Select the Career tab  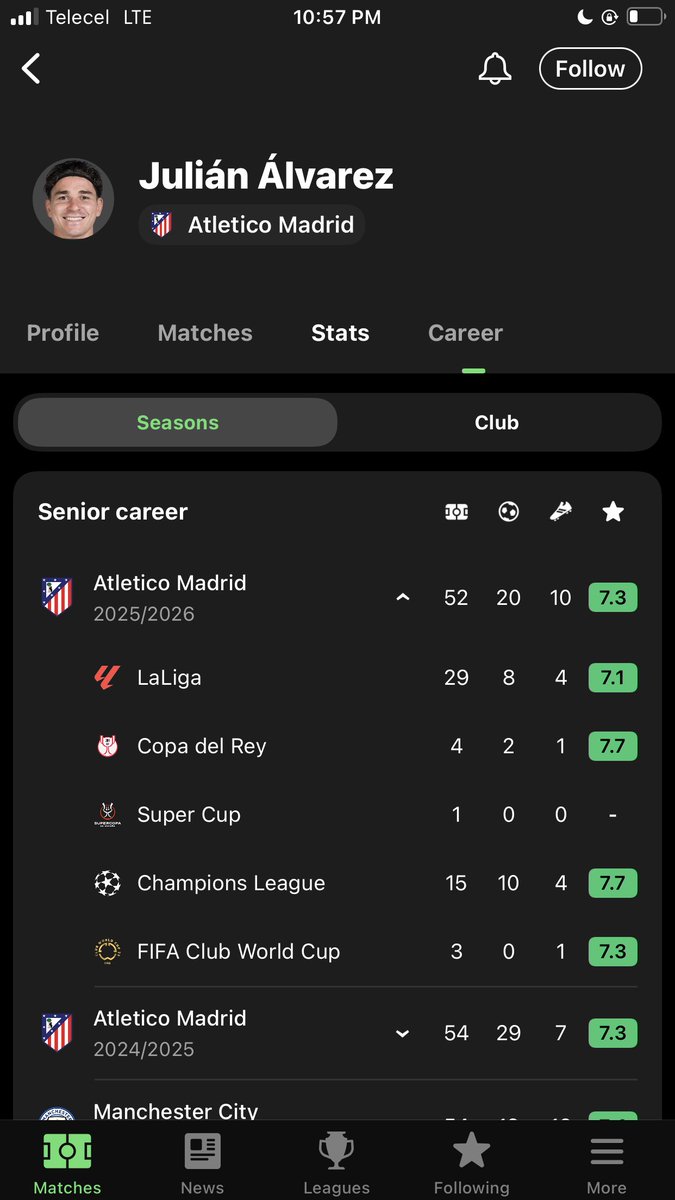coord(465,333)
